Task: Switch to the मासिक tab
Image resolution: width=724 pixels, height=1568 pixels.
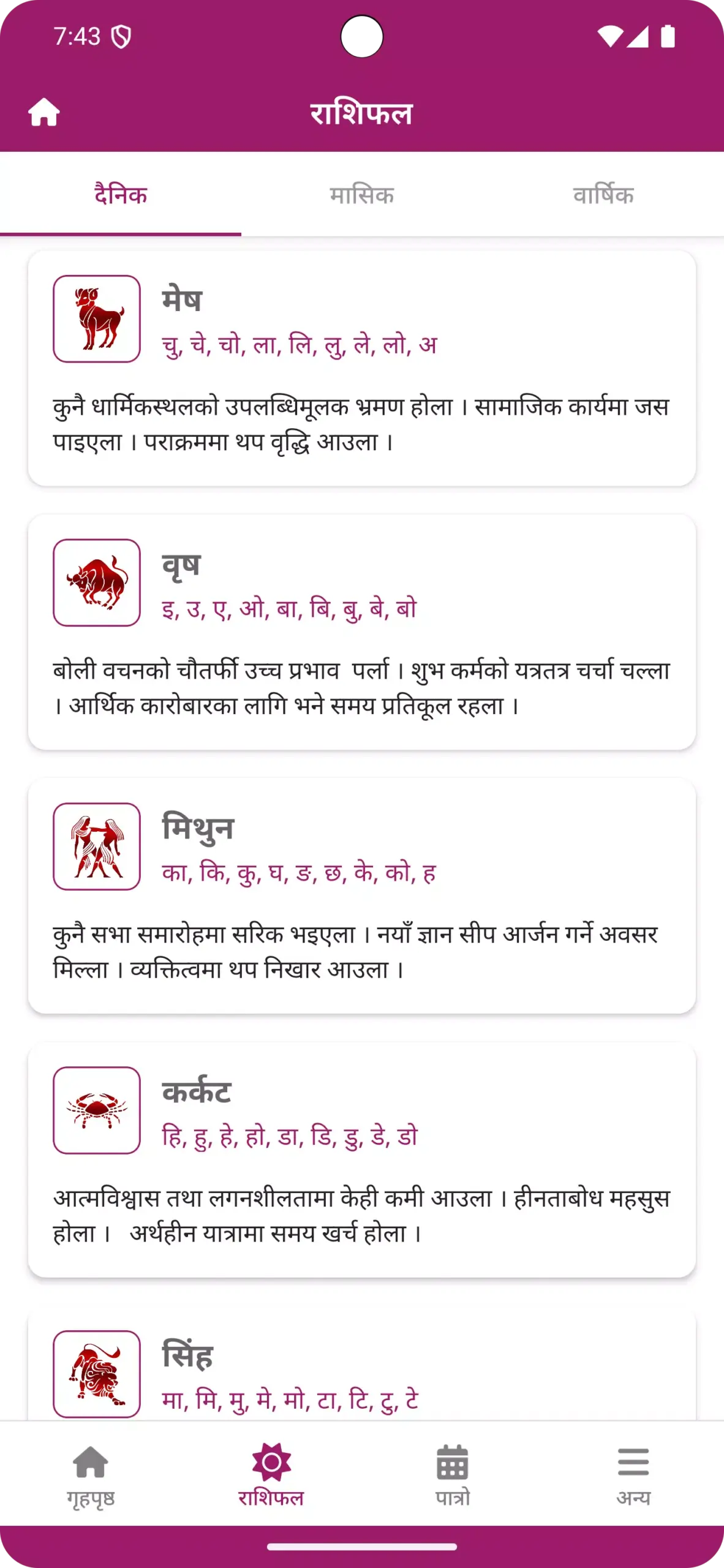Action: (362, 195)
